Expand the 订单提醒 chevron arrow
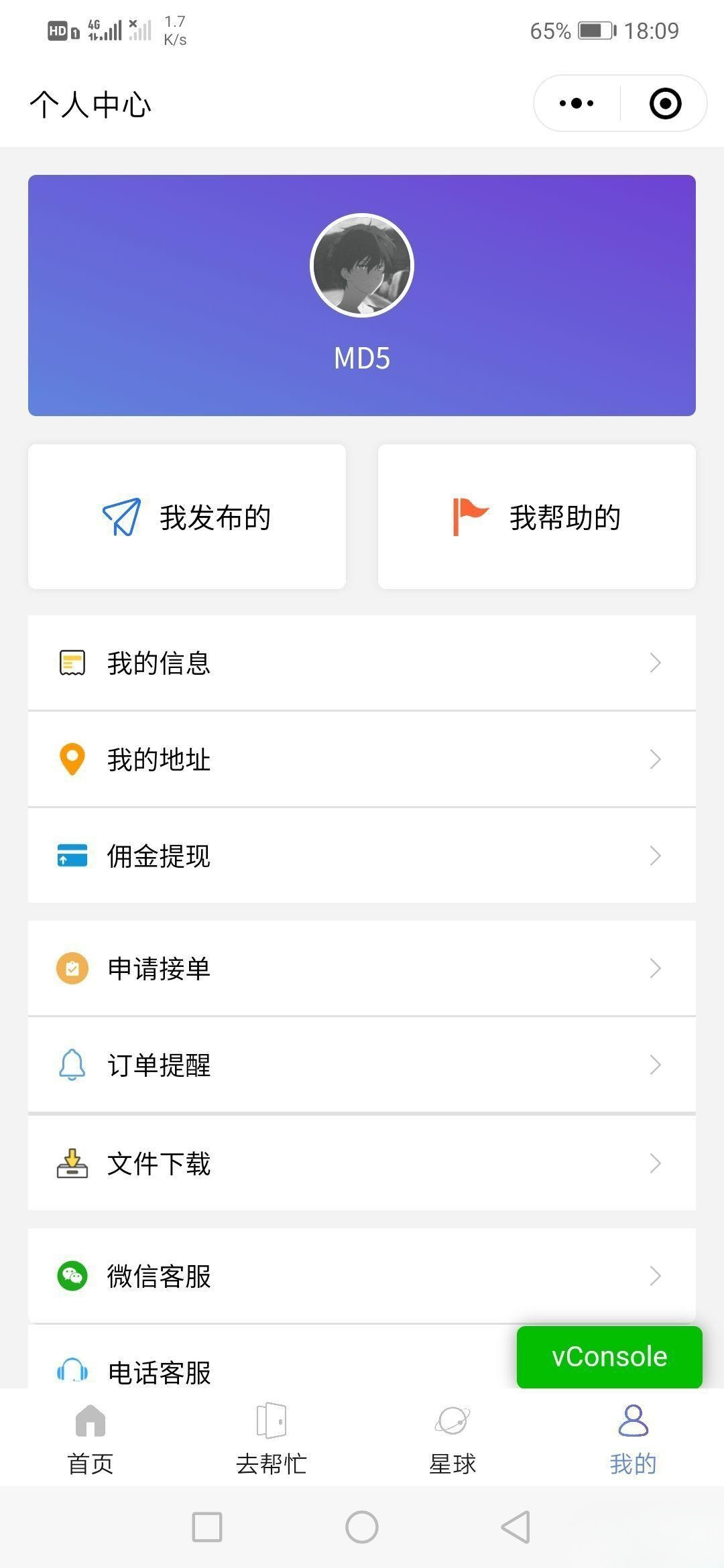The width and height of the screenshot is (724, 1568). (x=654, y=1065)
